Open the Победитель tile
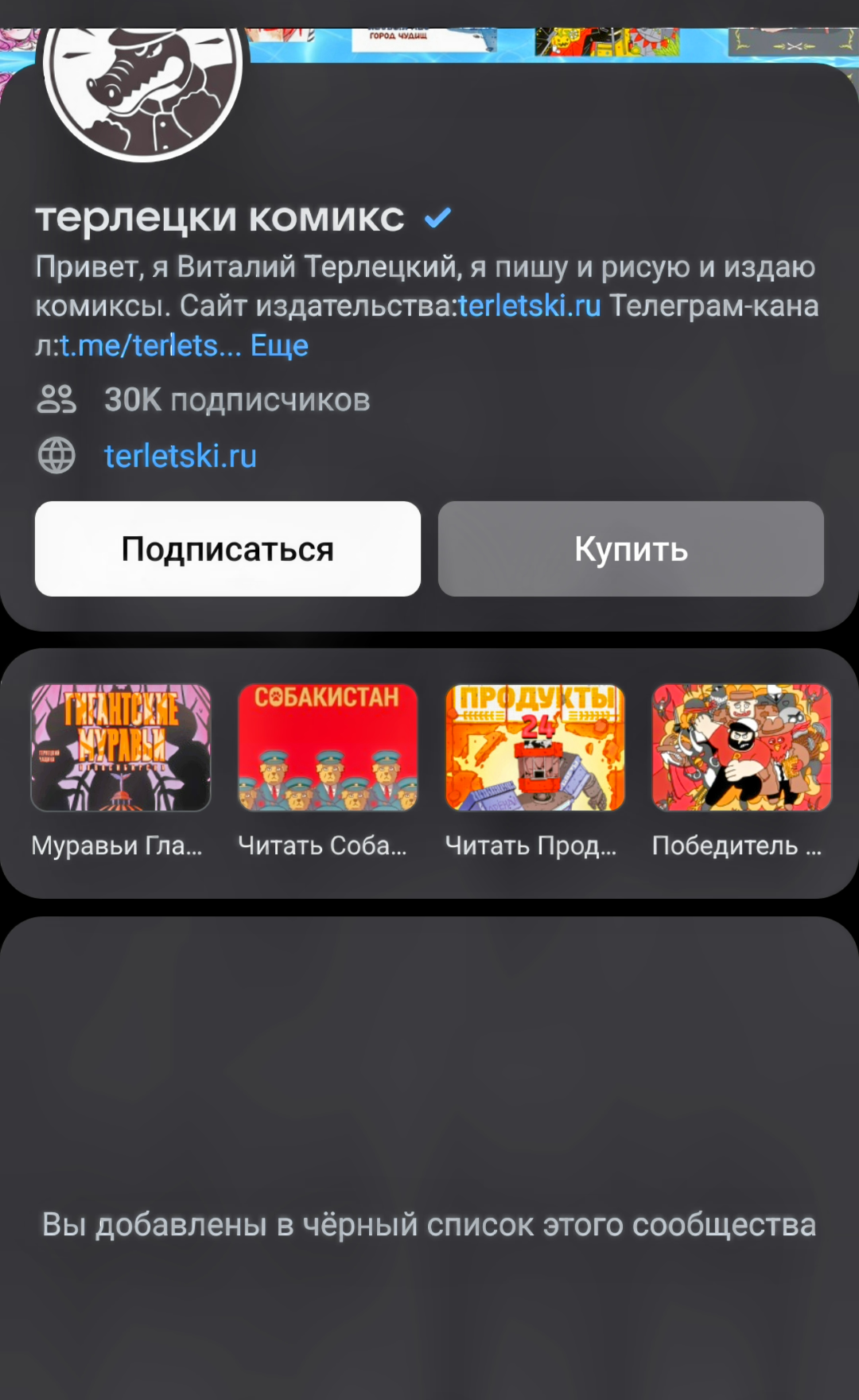This screenshot has height=1400, width=859. tap(741, 748)
